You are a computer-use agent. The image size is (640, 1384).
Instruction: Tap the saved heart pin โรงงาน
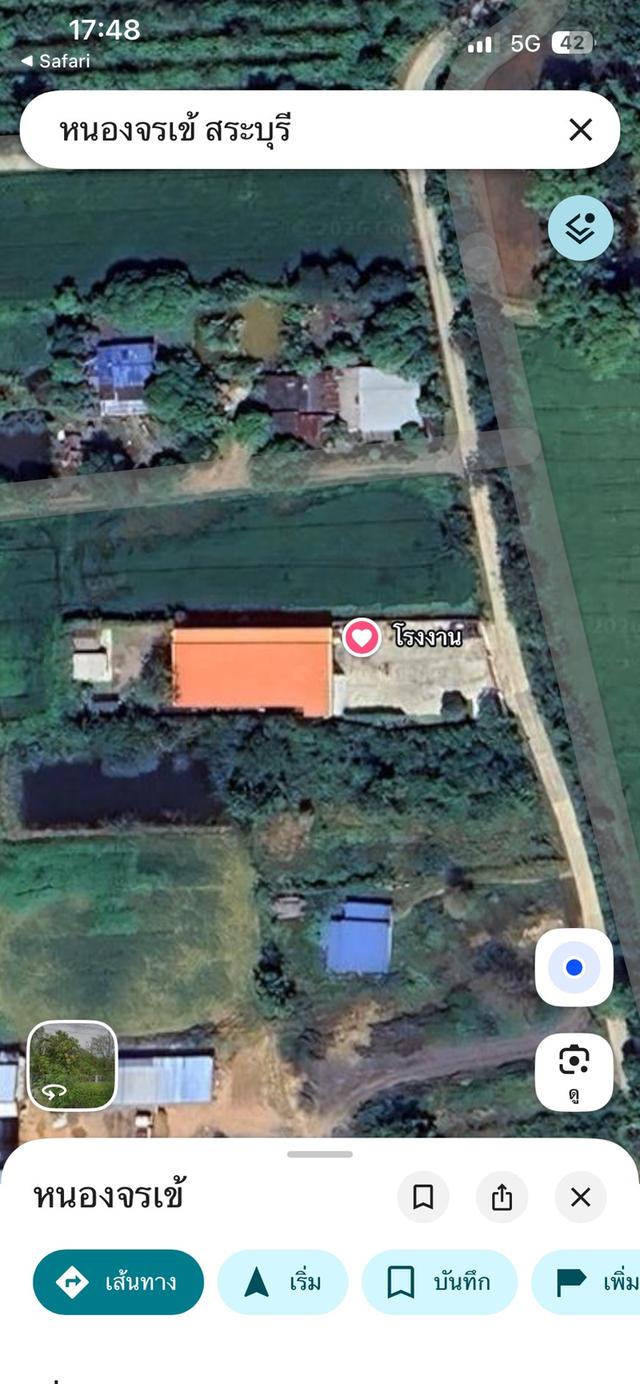click(362, 637)
